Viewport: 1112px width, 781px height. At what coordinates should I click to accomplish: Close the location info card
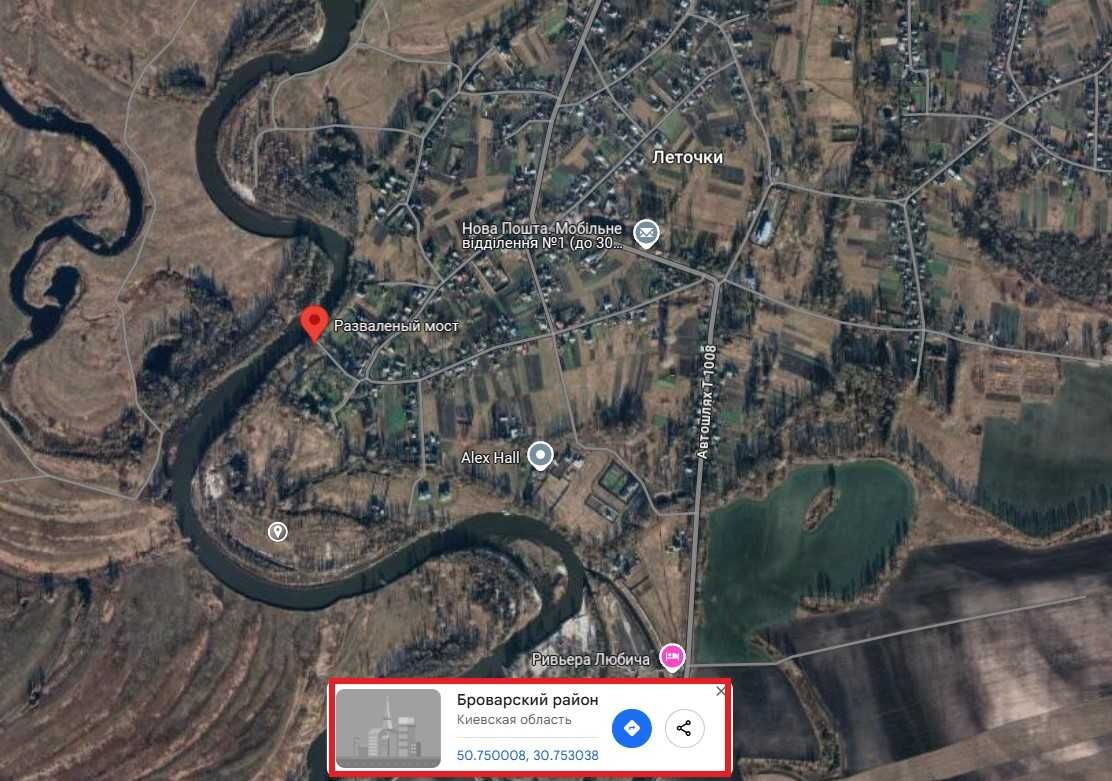pos(721,691)
